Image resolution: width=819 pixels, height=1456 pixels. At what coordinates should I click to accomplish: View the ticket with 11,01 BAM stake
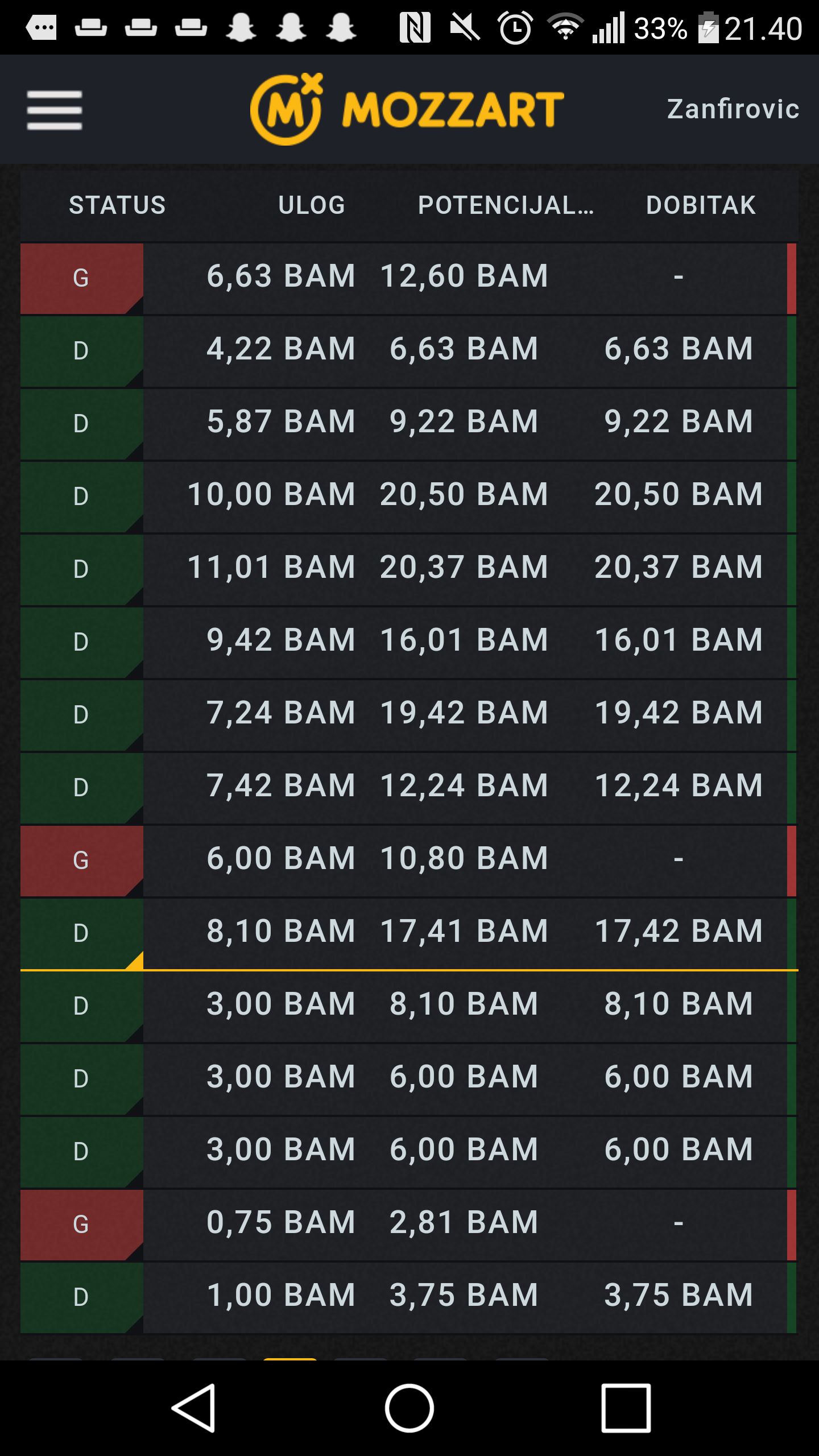pos(408,569)
